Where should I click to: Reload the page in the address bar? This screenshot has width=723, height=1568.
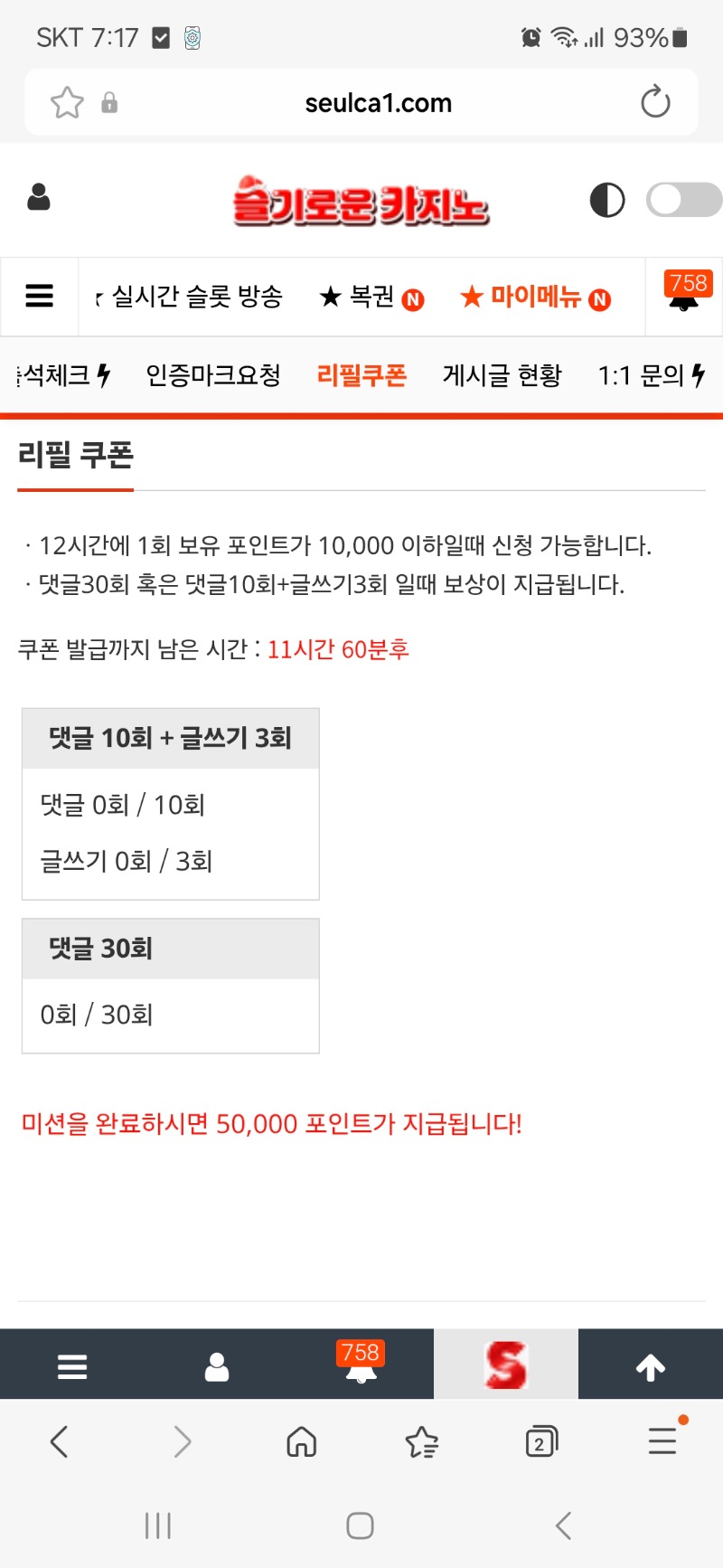point(655,102)
